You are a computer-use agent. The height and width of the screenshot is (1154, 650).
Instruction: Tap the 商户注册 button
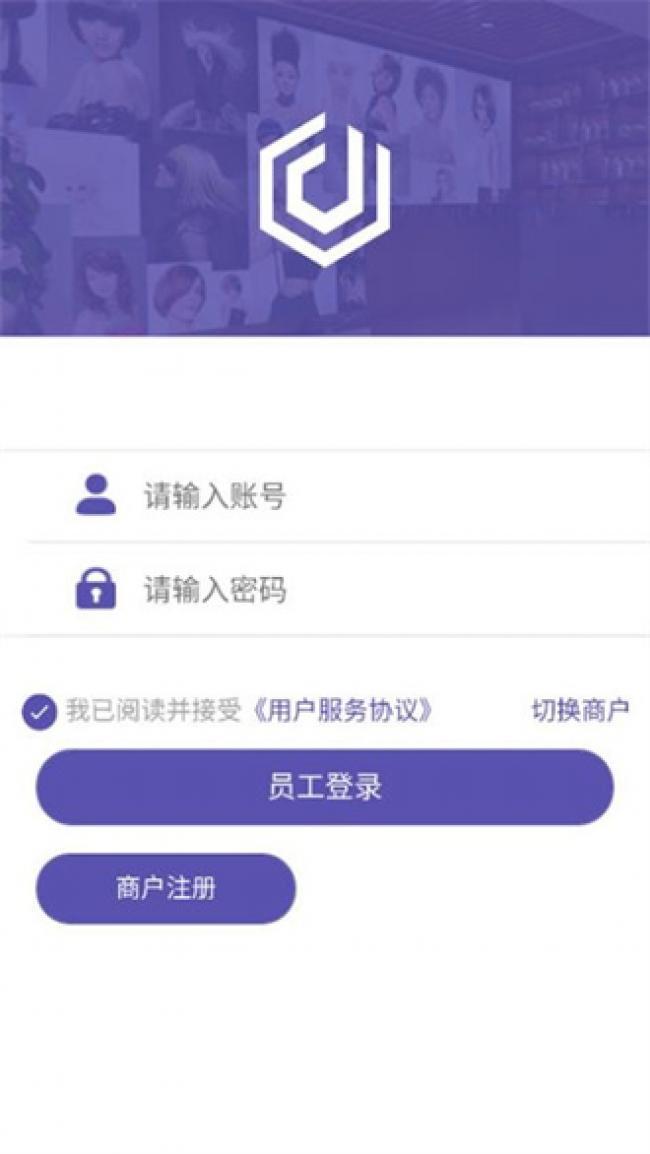pos(166,888)
